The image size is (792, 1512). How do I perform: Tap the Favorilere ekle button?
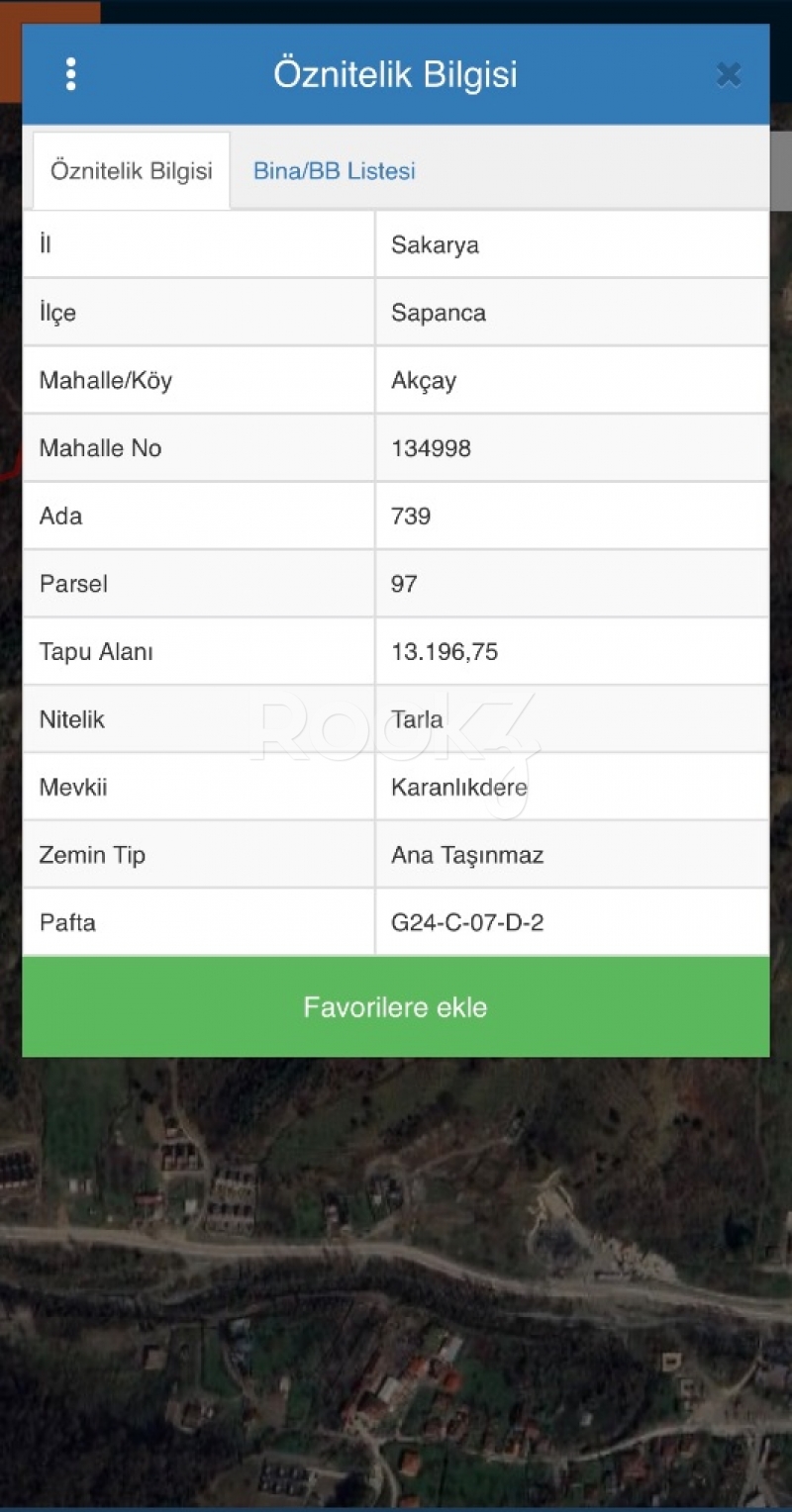[x=396, y=1007]
